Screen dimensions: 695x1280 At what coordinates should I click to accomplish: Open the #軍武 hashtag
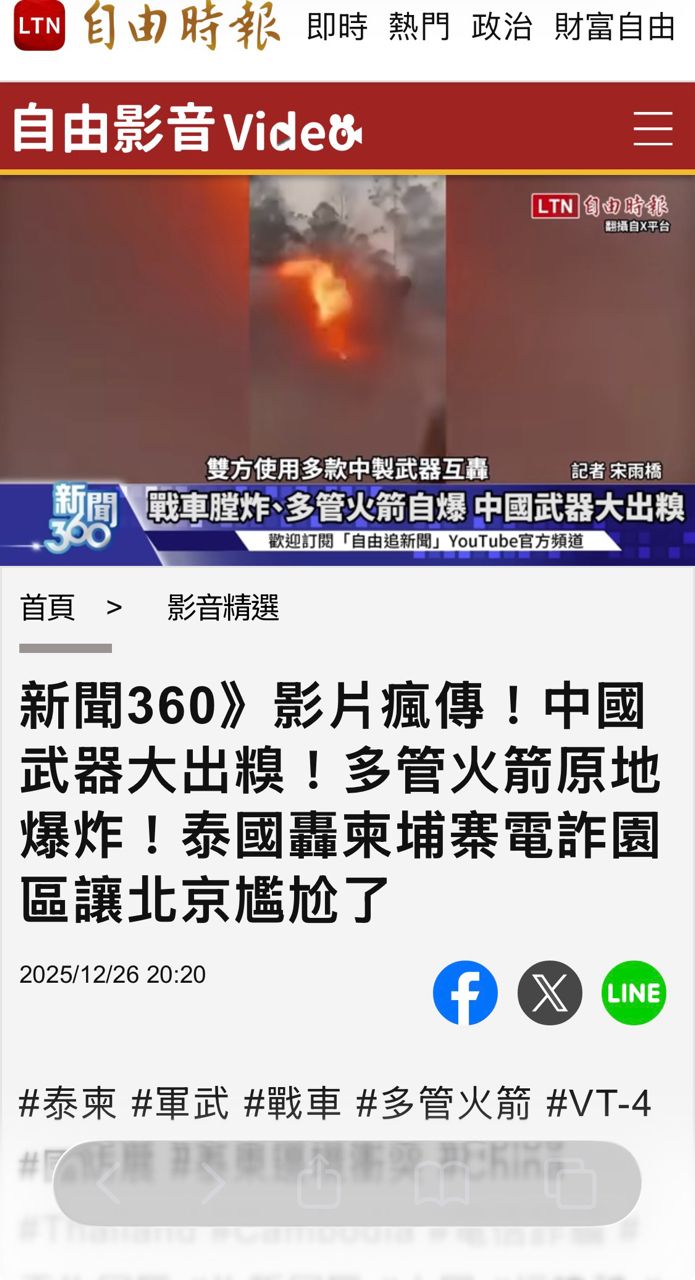pos(180,1104)
